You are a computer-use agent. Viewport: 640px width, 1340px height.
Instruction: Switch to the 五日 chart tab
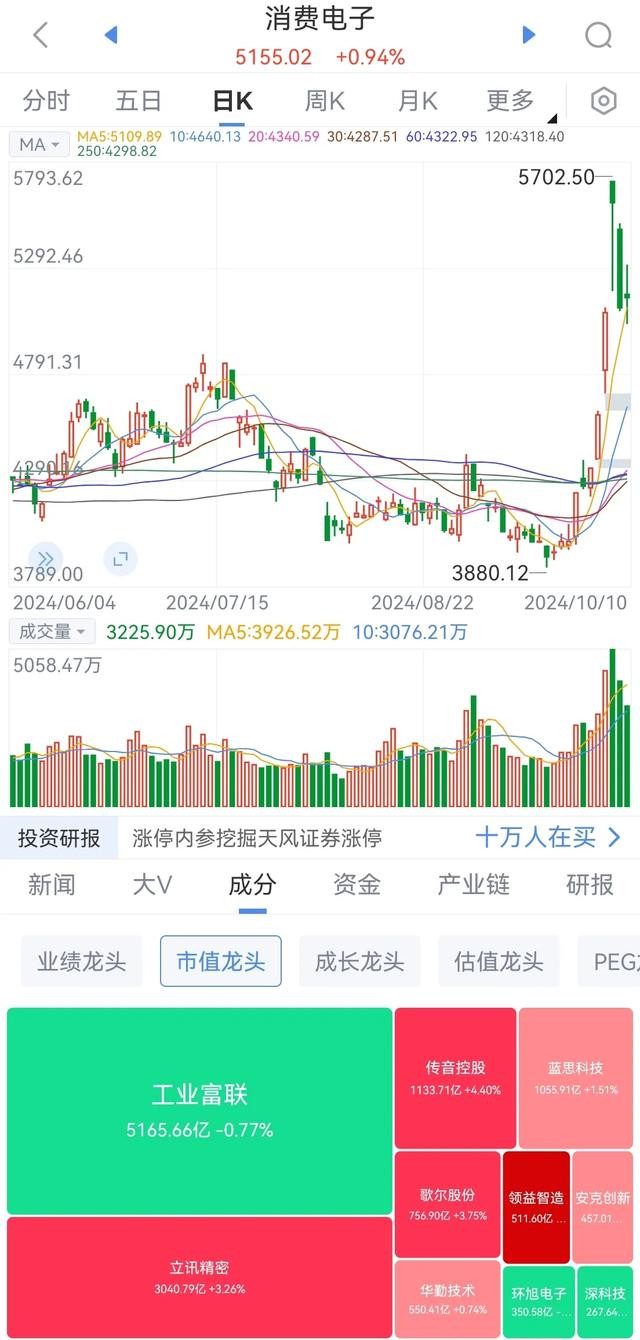138,101
